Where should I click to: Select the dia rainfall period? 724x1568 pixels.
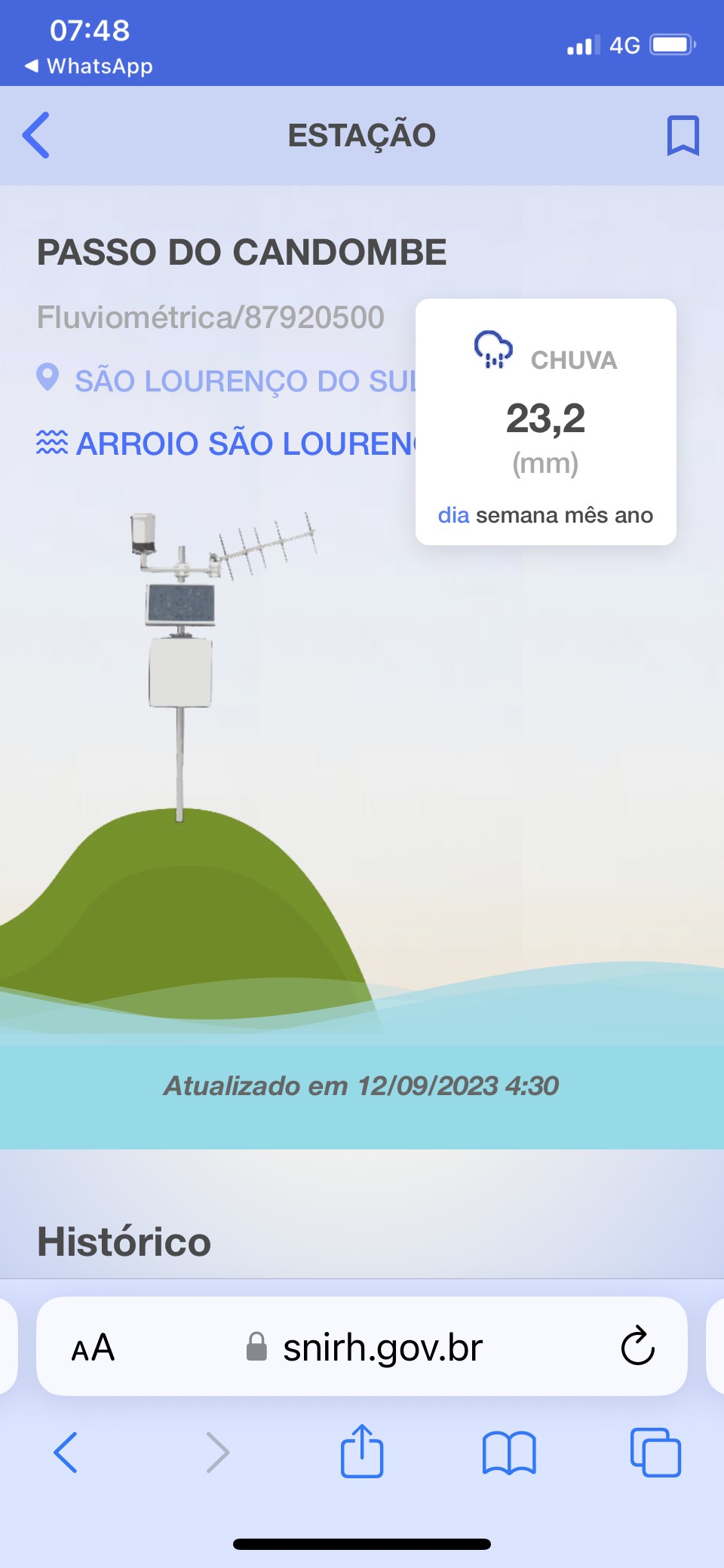coord(453,515)
